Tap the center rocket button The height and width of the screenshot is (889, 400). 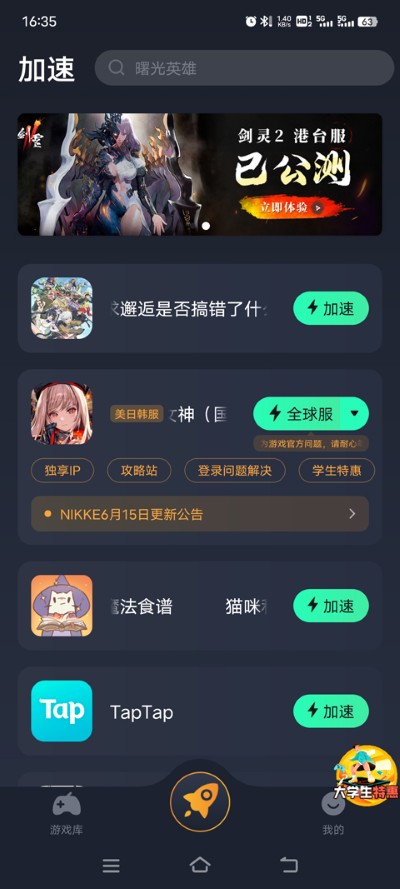(x=200, y=802)
